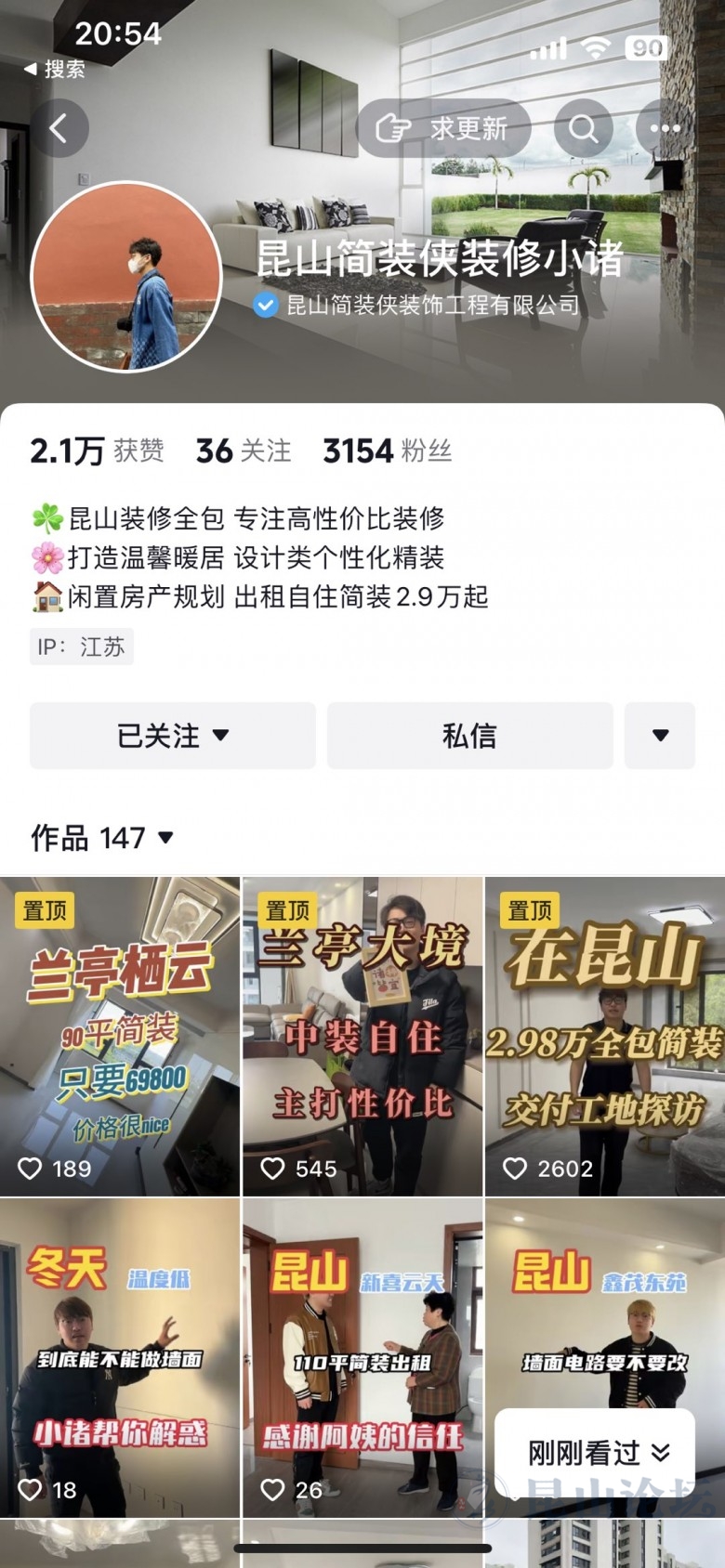The height and width of the screenshot is (1568, 725).
Task: Jump to 刚刚看过 recently viewed
Action: [x=597, y=1453]
